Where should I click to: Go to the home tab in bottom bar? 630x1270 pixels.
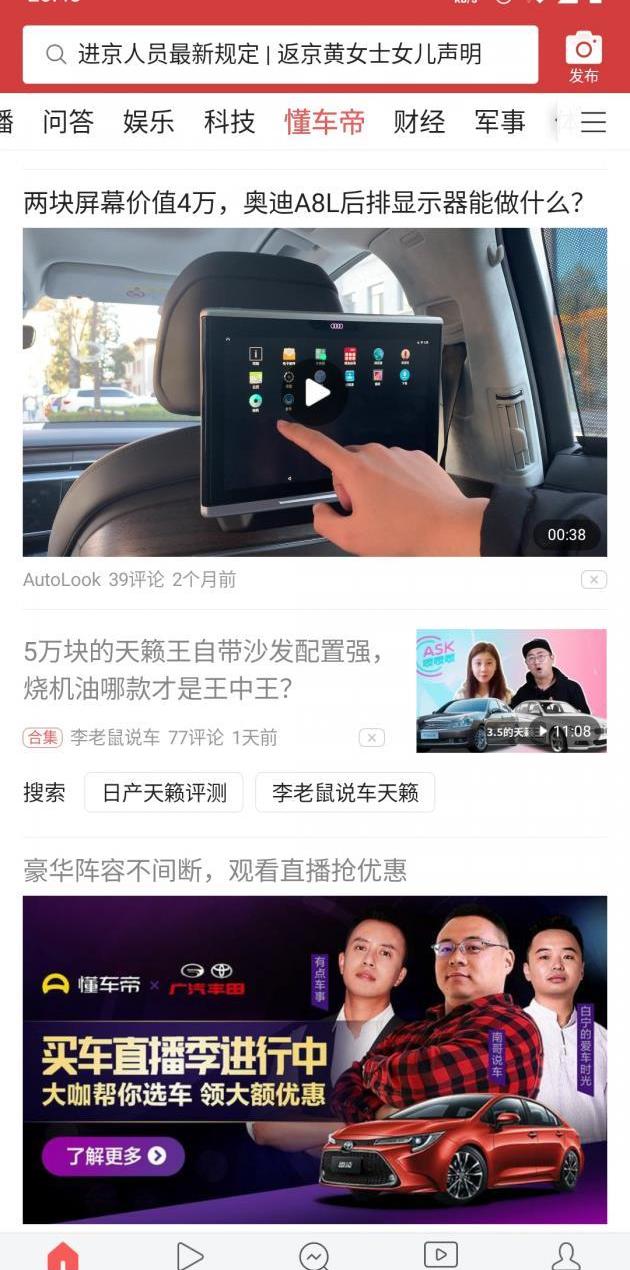pyautogui.click(x=63, y=1255)
